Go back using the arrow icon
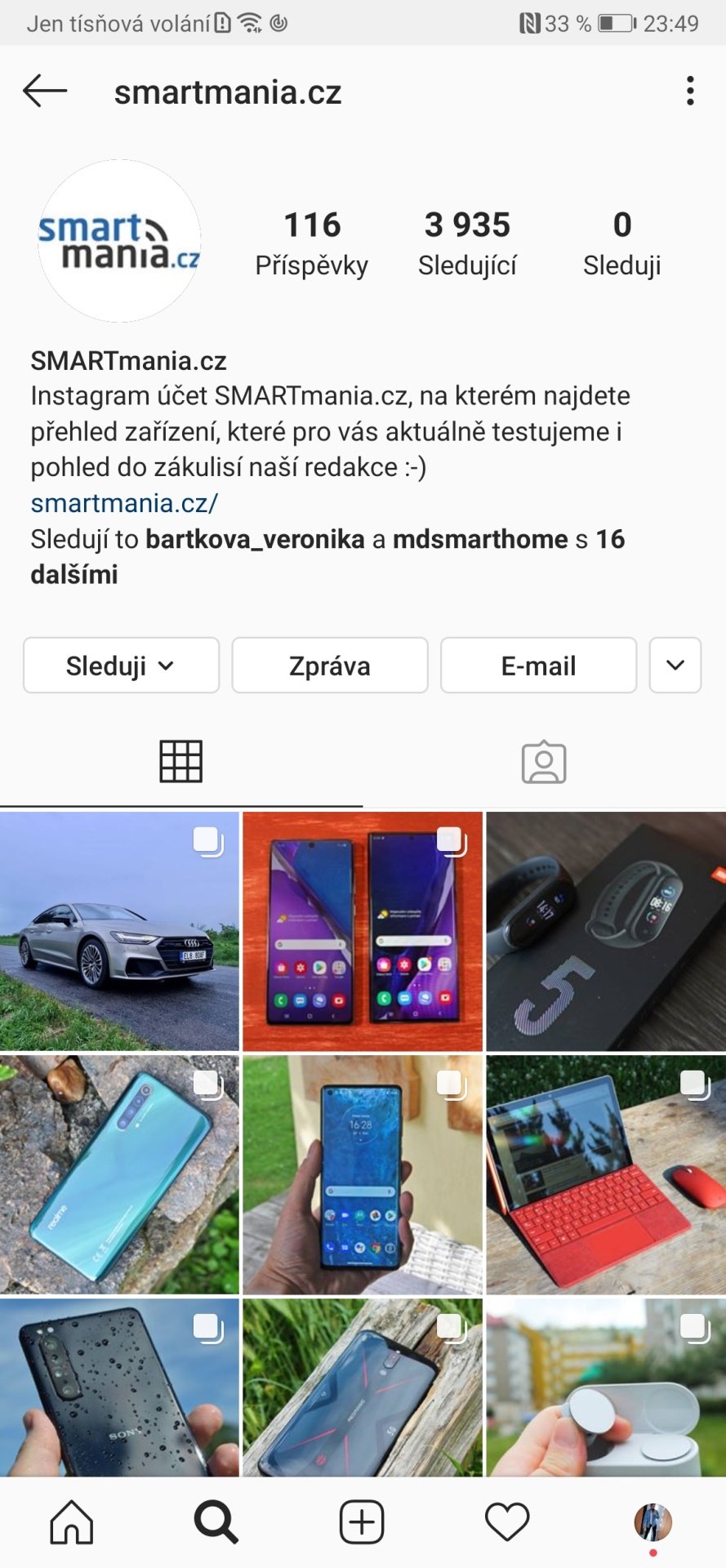 click(45, 91)
